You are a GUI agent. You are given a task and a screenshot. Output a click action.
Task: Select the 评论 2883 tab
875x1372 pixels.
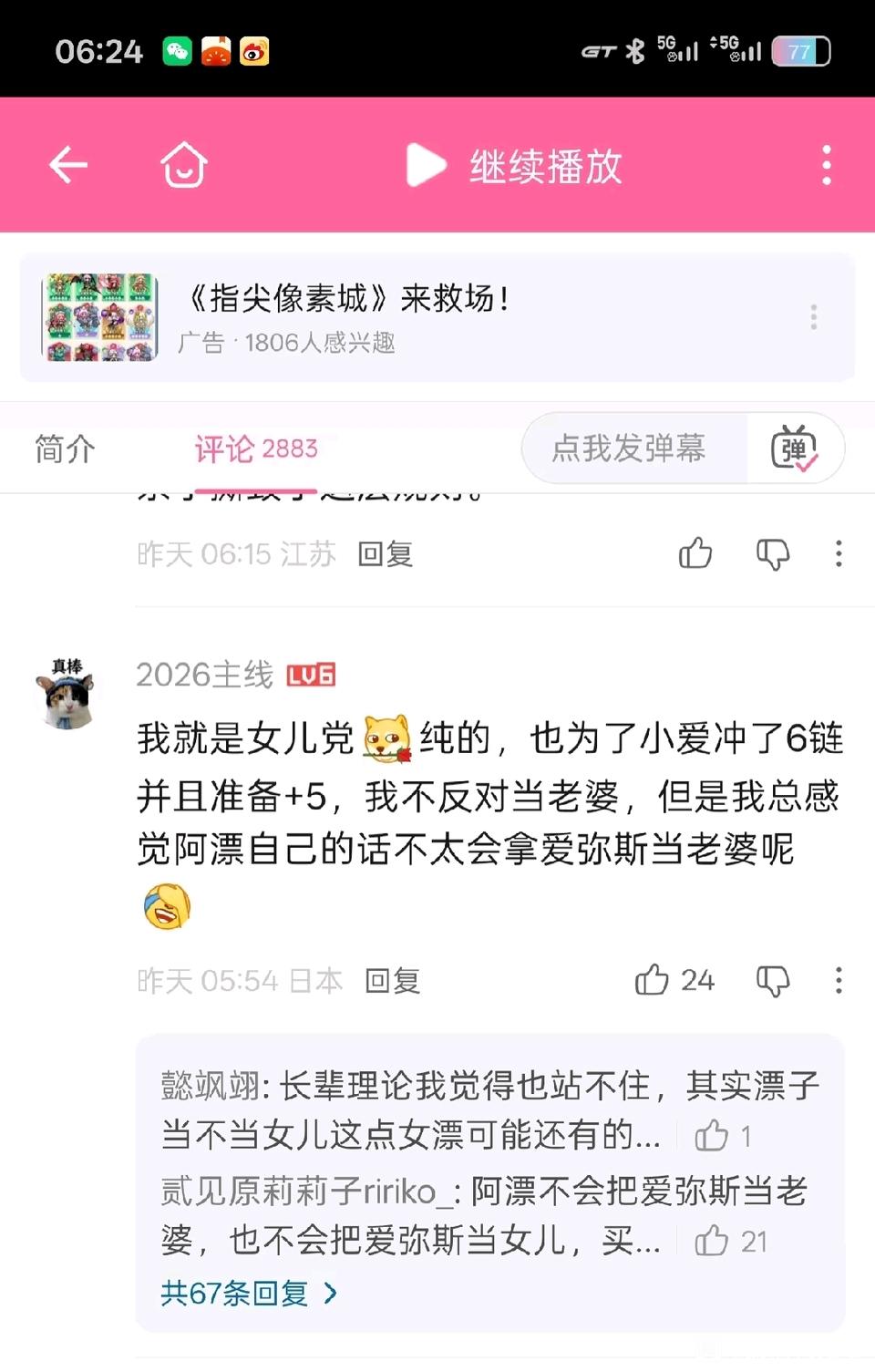(256, 449)
